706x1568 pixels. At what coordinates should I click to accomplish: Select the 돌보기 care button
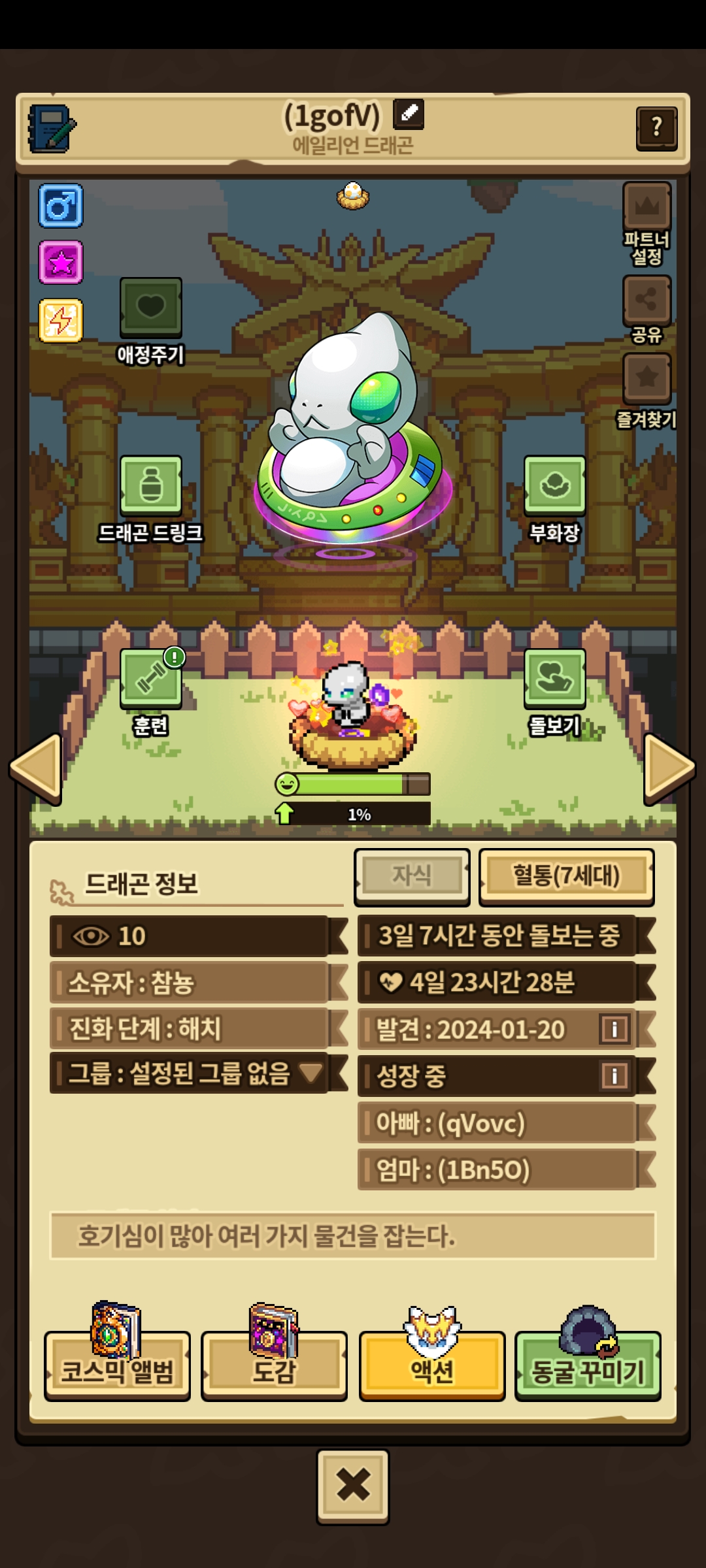click(554, 679)
